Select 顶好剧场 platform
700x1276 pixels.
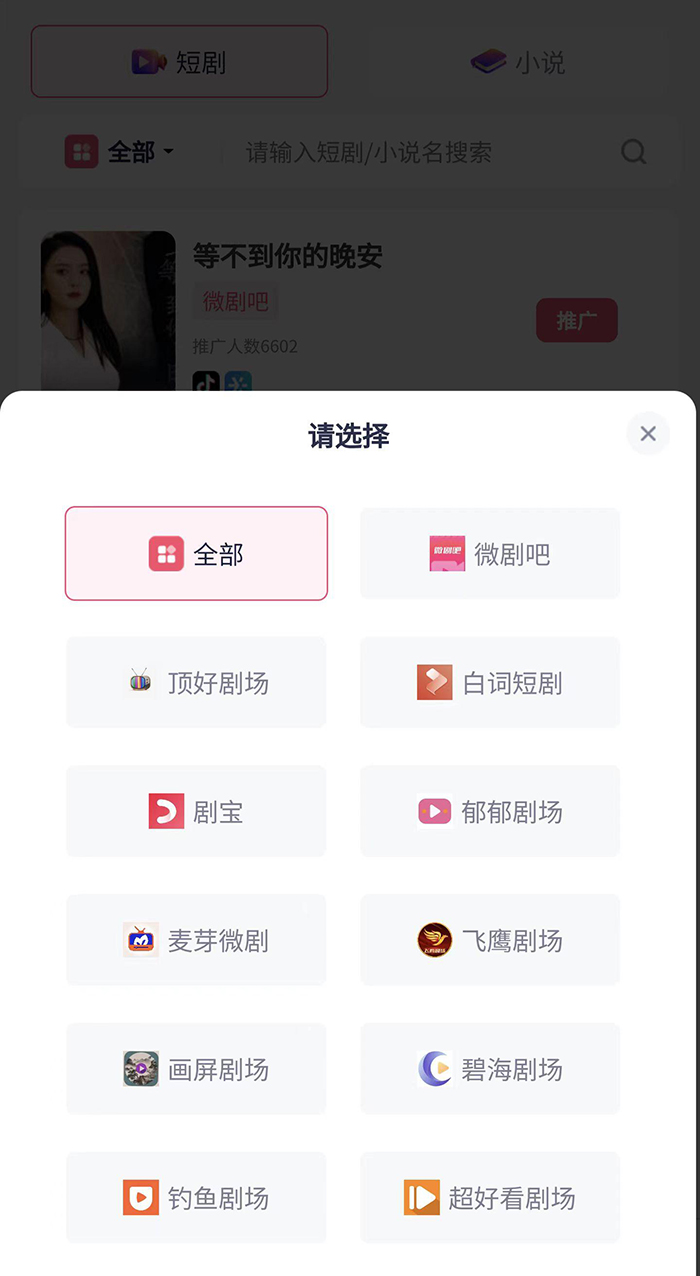click(196, 683)
